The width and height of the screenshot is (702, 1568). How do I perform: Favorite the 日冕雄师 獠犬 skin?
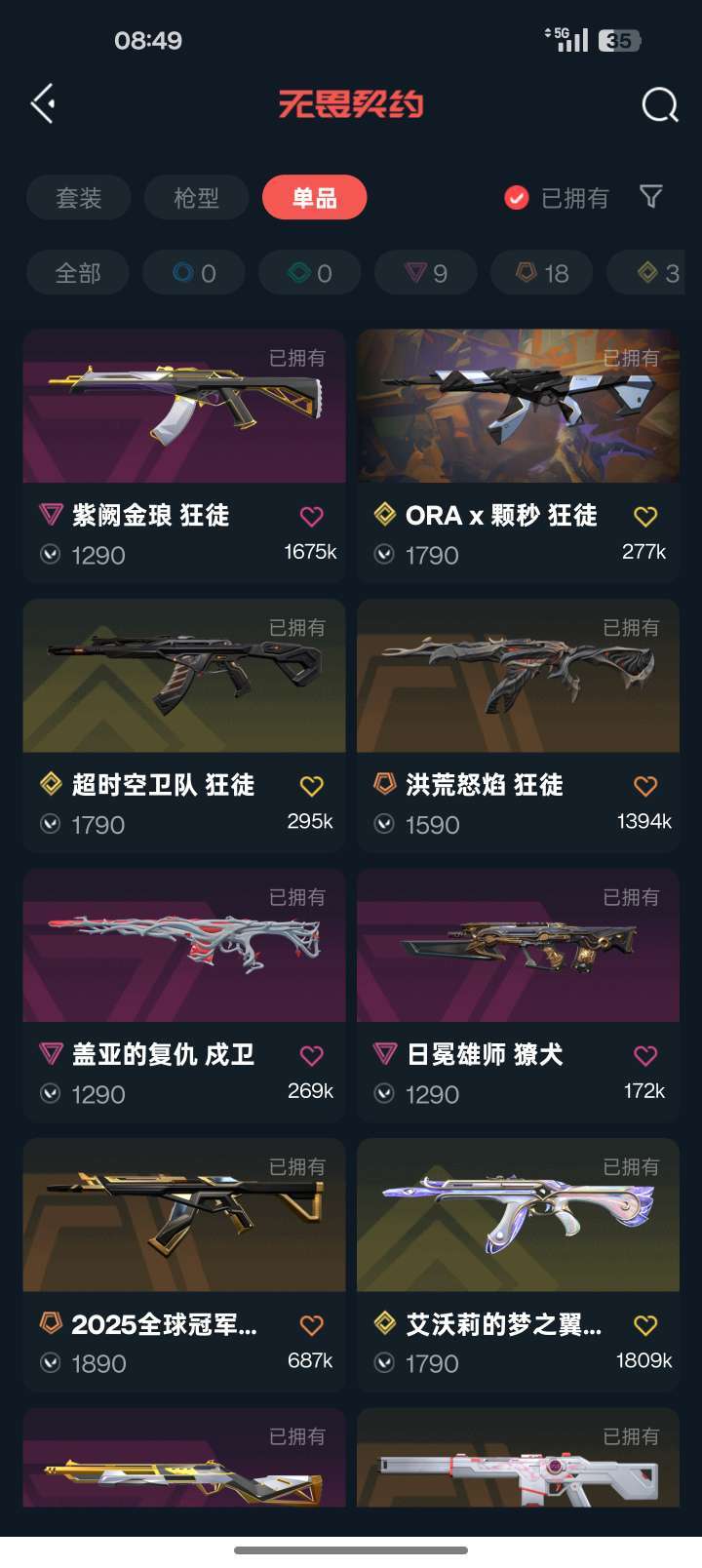click(x=645, y=1055)
